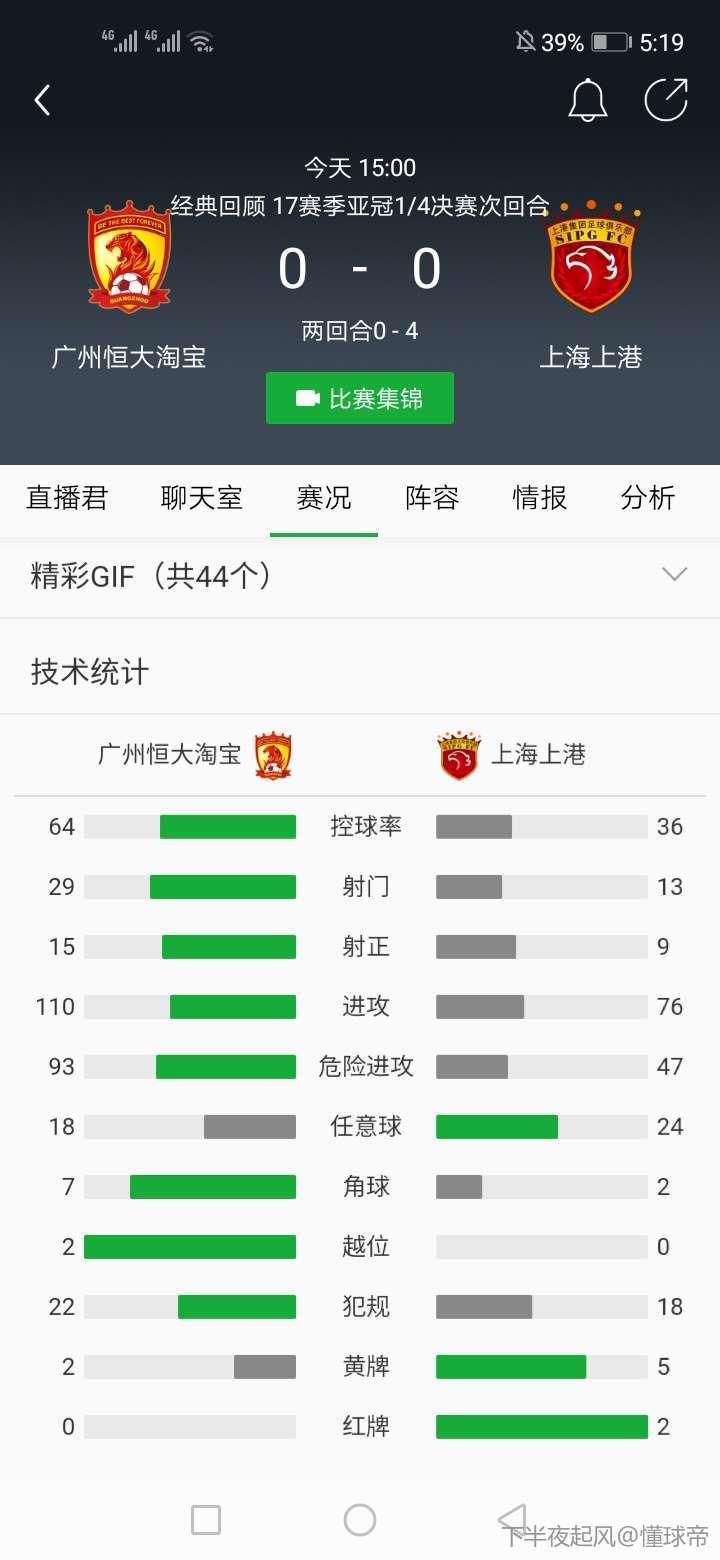The width and height of the screenshot is (720, 1560).
Task: Watch 比赛集锦 match highlights
Action: click(360, 398)
